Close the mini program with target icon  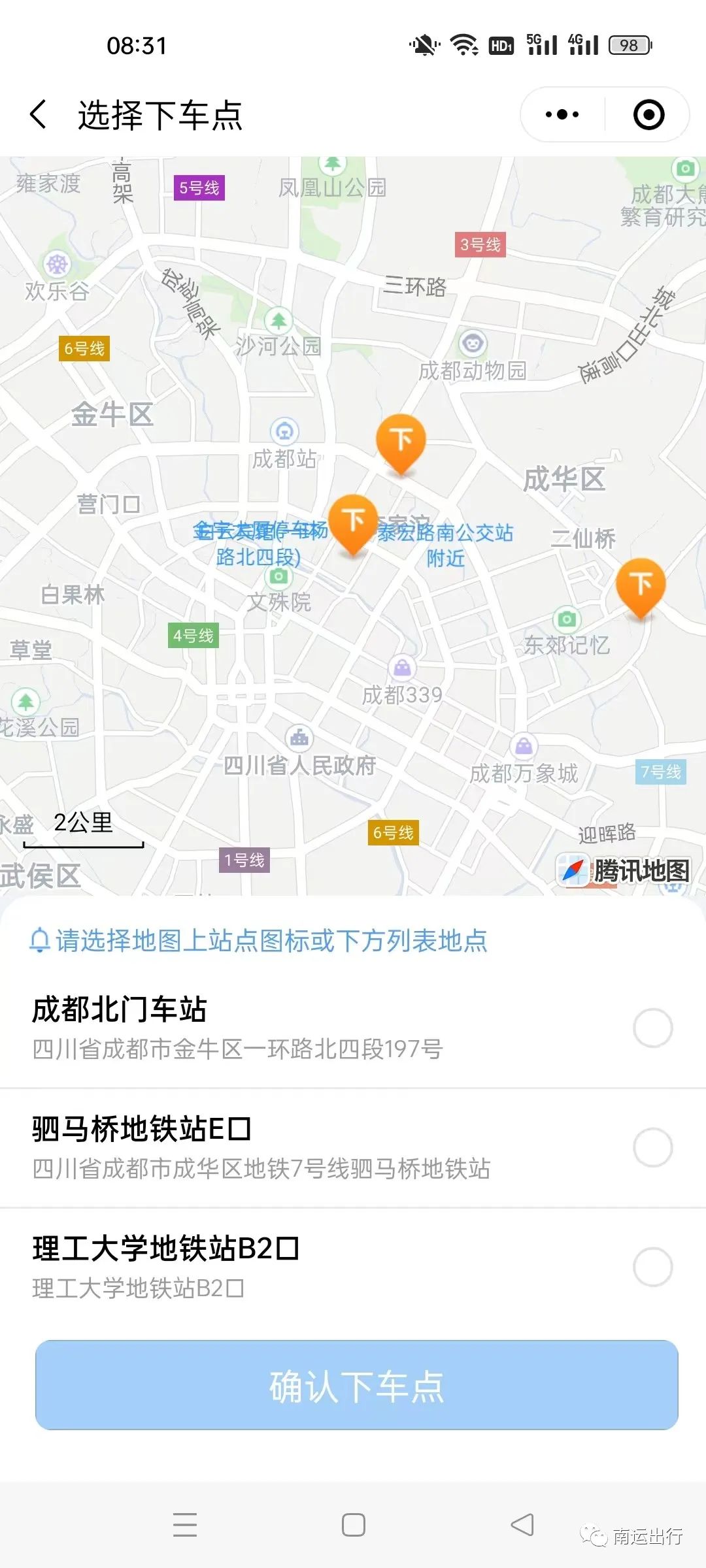(x=648, y=115)
